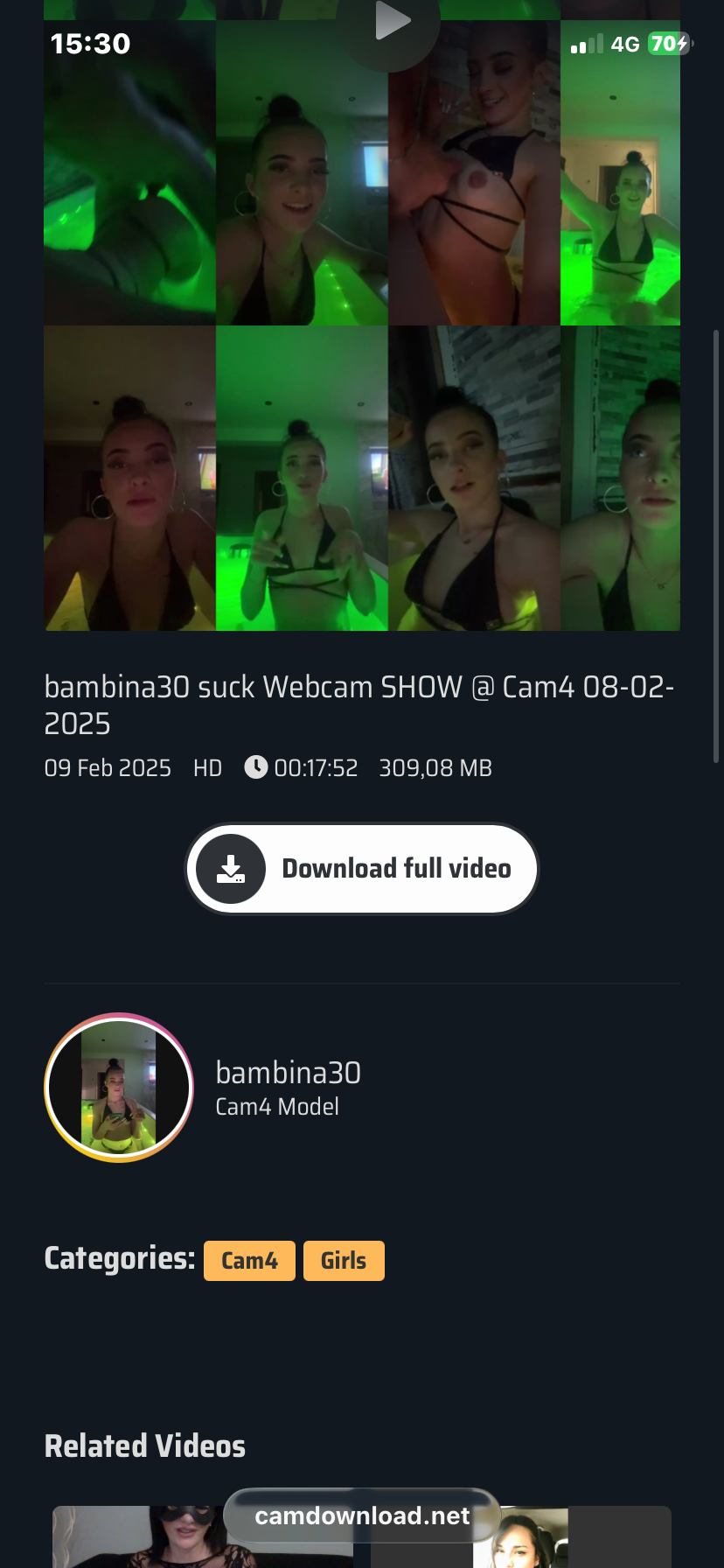Play the video preview
724x1568 pixels.
389,22
